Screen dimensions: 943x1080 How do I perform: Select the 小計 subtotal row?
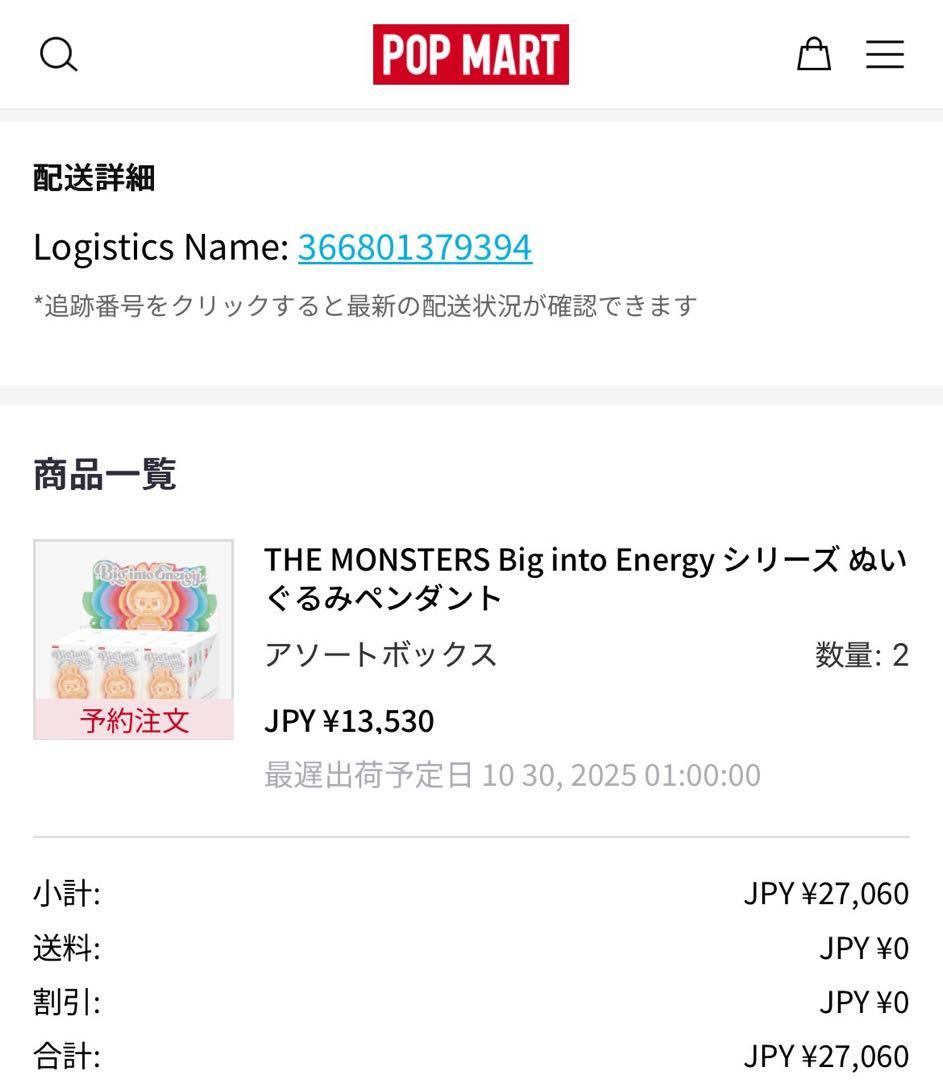click(x=63, y=895)
